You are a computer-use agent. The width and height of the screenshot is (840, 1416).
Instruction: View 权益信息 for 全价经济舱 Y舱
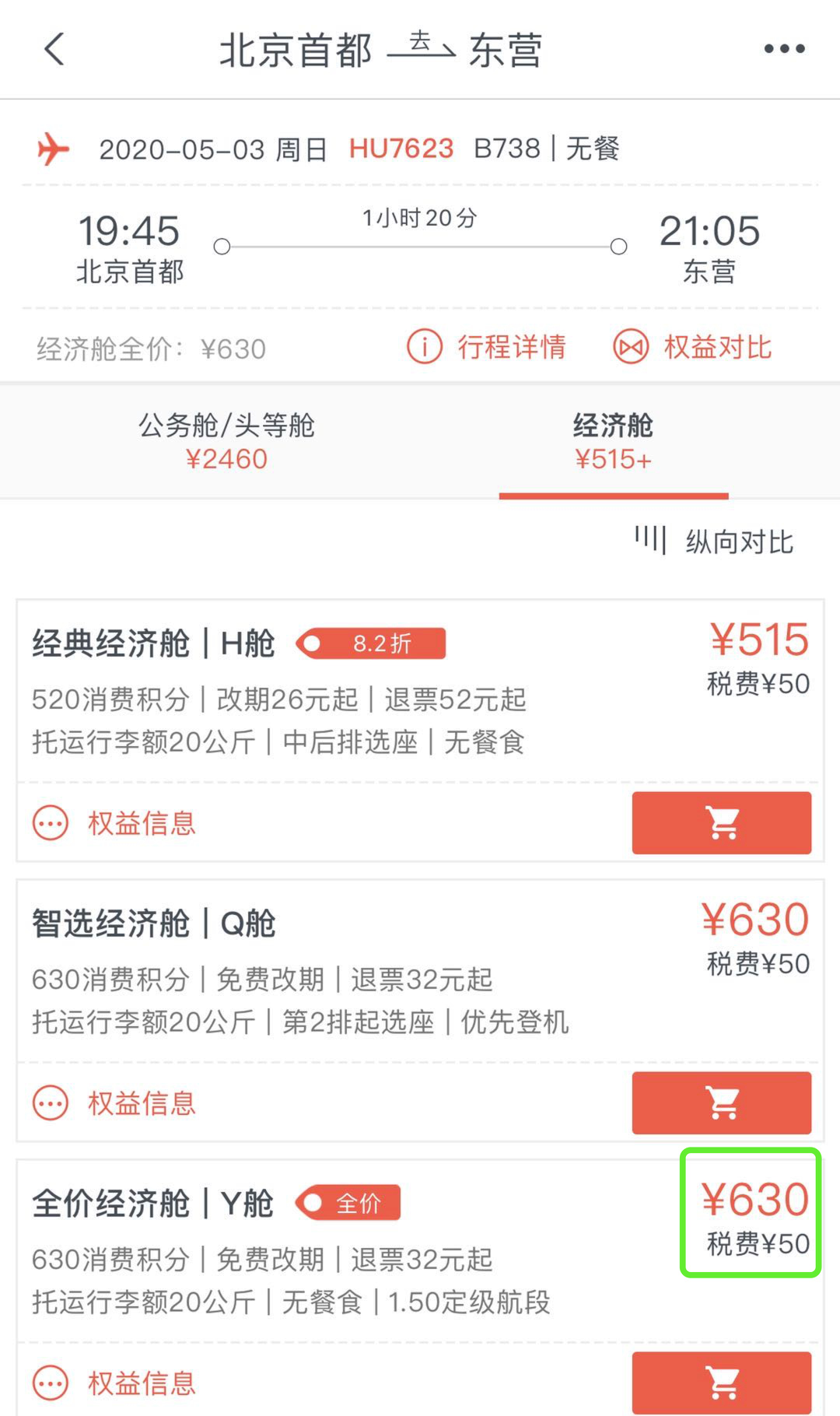(x=114, y=1383)
